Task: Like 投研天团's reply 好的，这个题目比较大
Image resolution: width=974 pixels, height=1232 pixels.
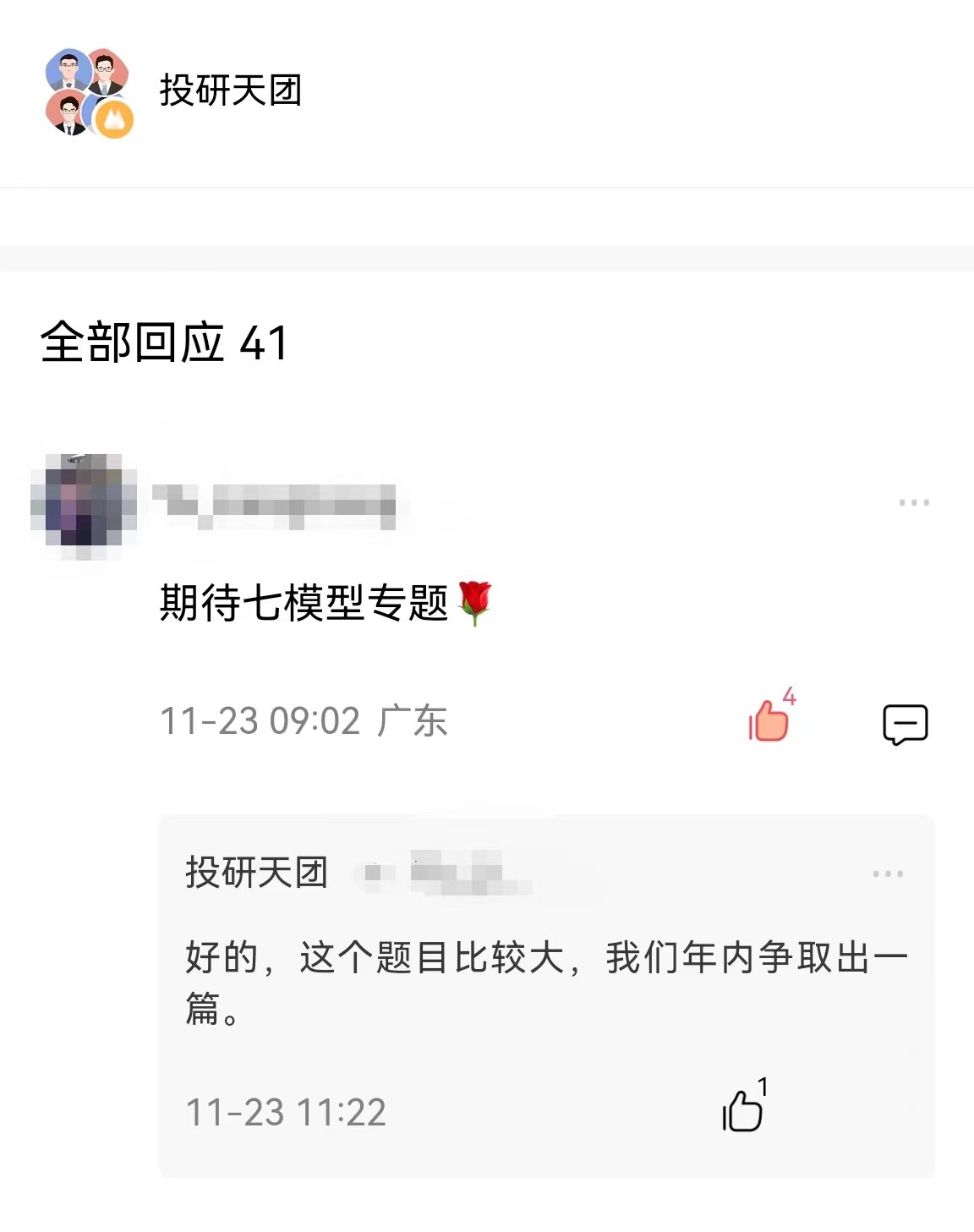Action: tap(743, 1109)
